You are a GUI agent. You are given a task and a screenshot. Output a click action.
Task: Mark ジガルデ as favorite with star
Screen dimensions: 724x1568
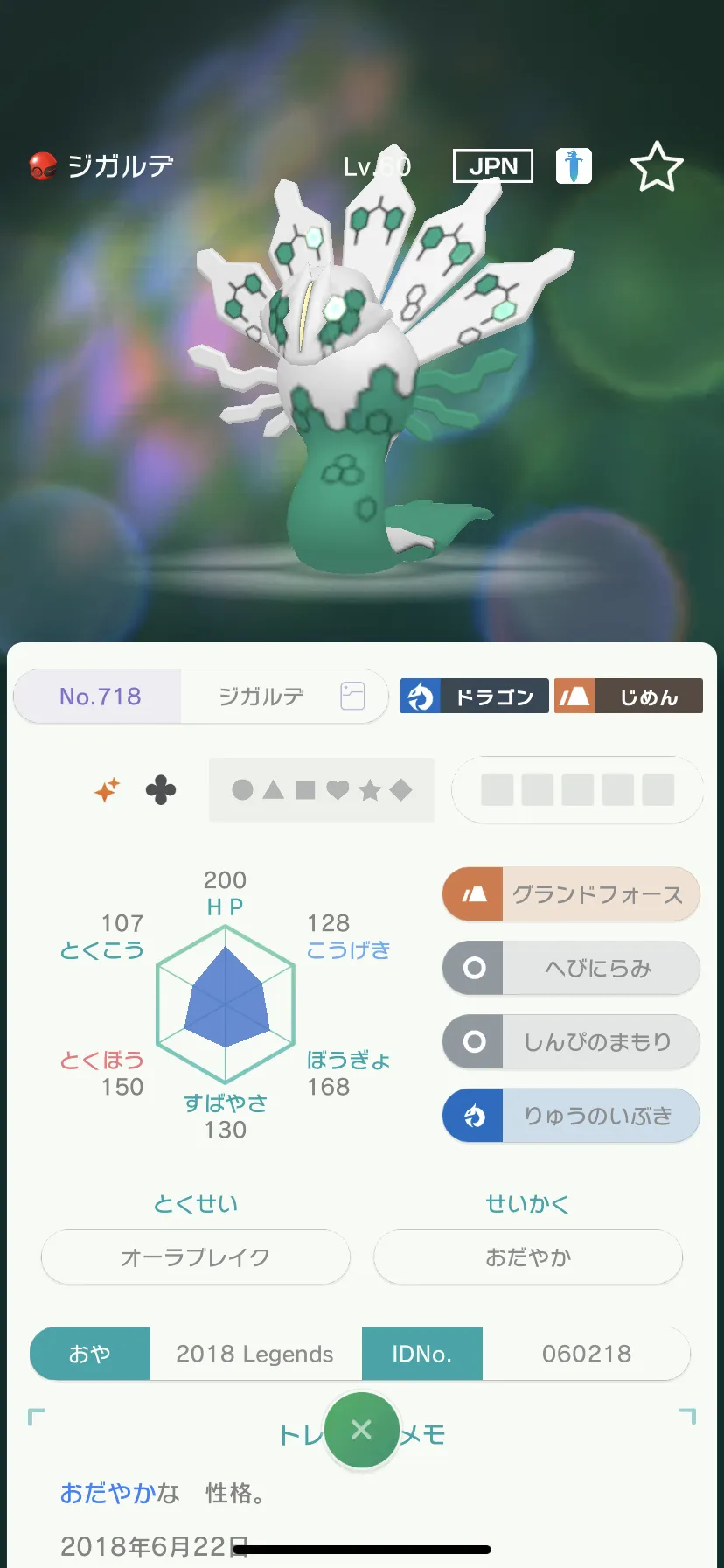click(657, 167)
